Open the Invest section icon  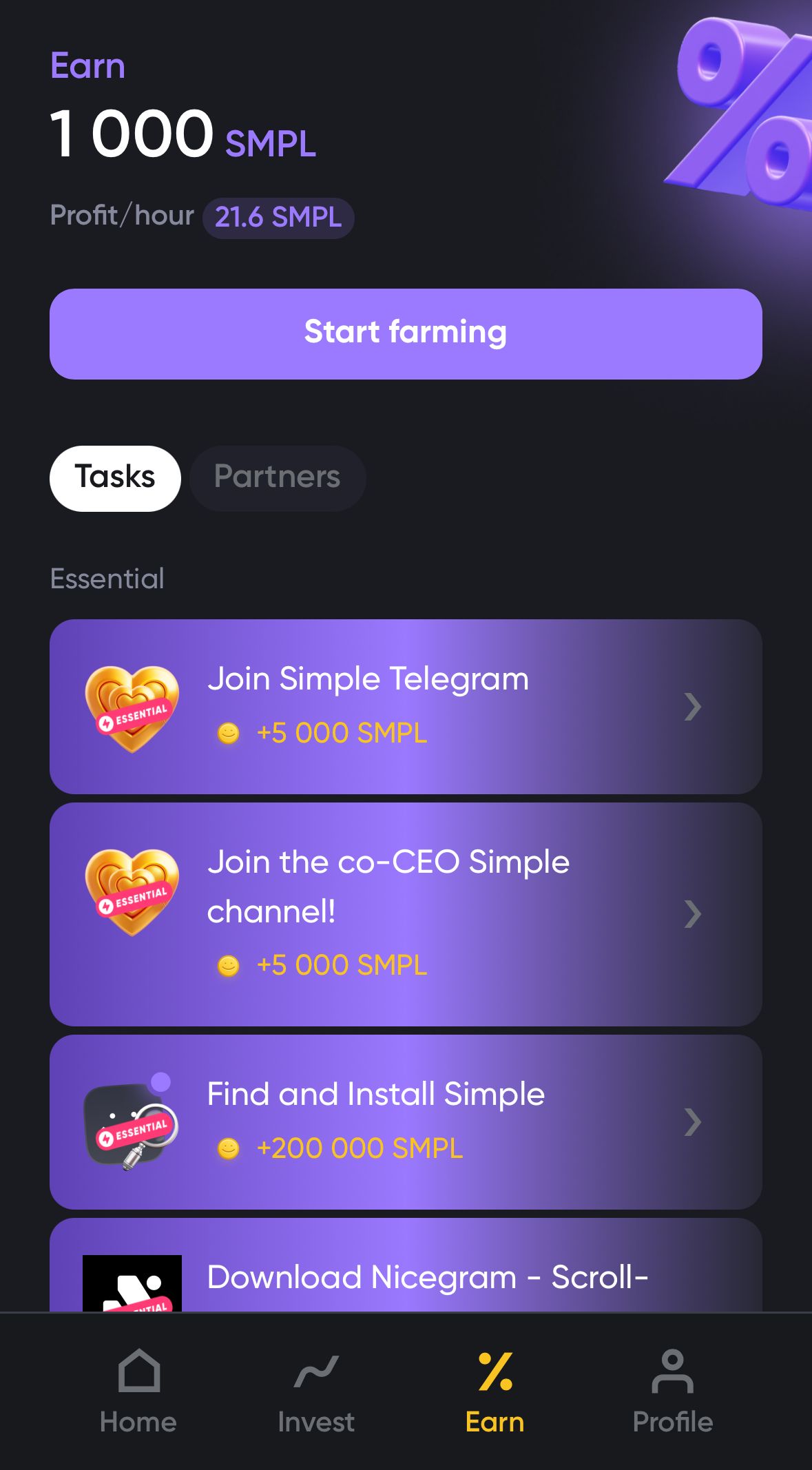click(x=317, y=1383)
